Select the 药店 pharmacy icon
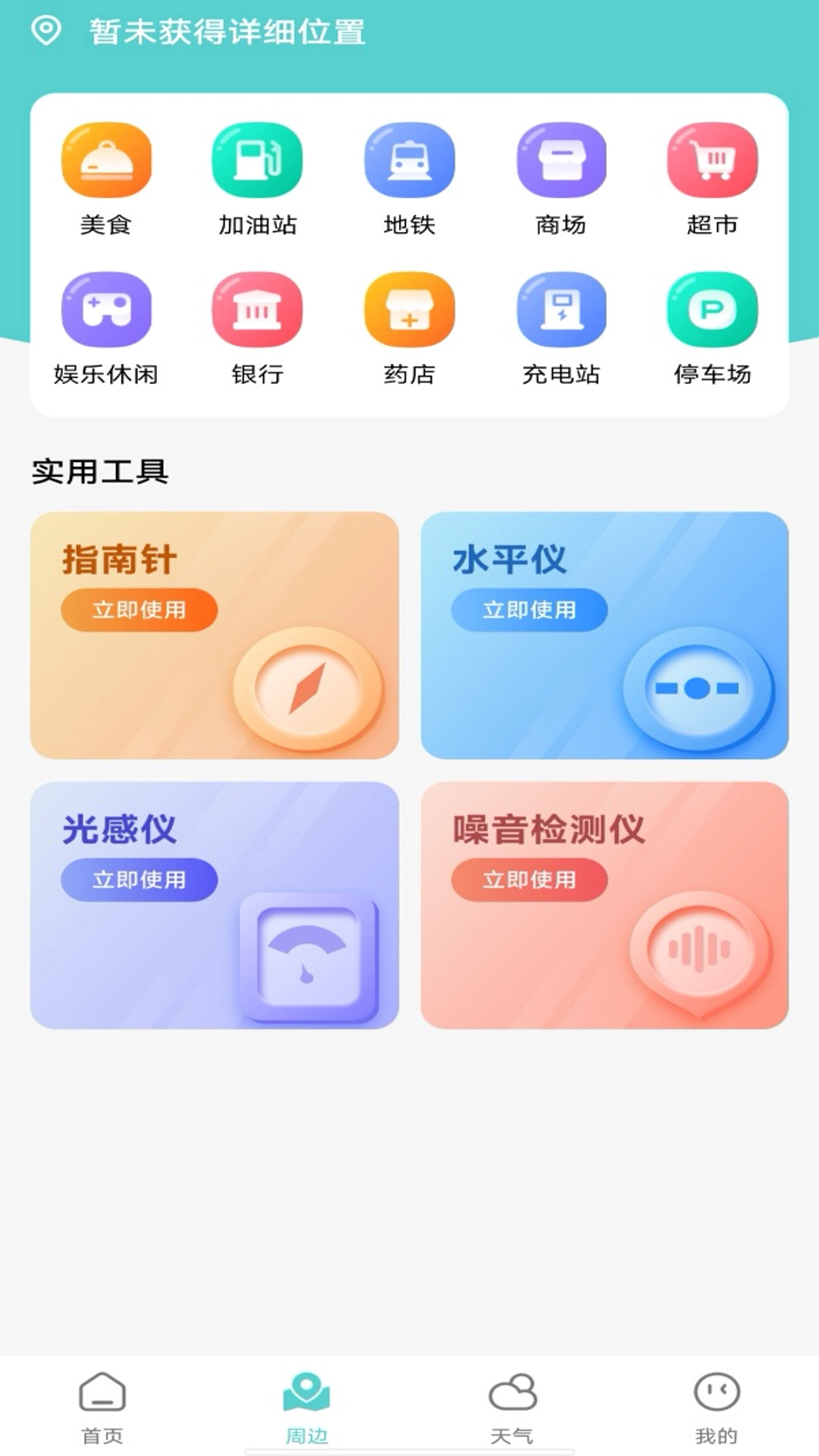The height and width of the screenshot is (1456, 819). [409, 309]
